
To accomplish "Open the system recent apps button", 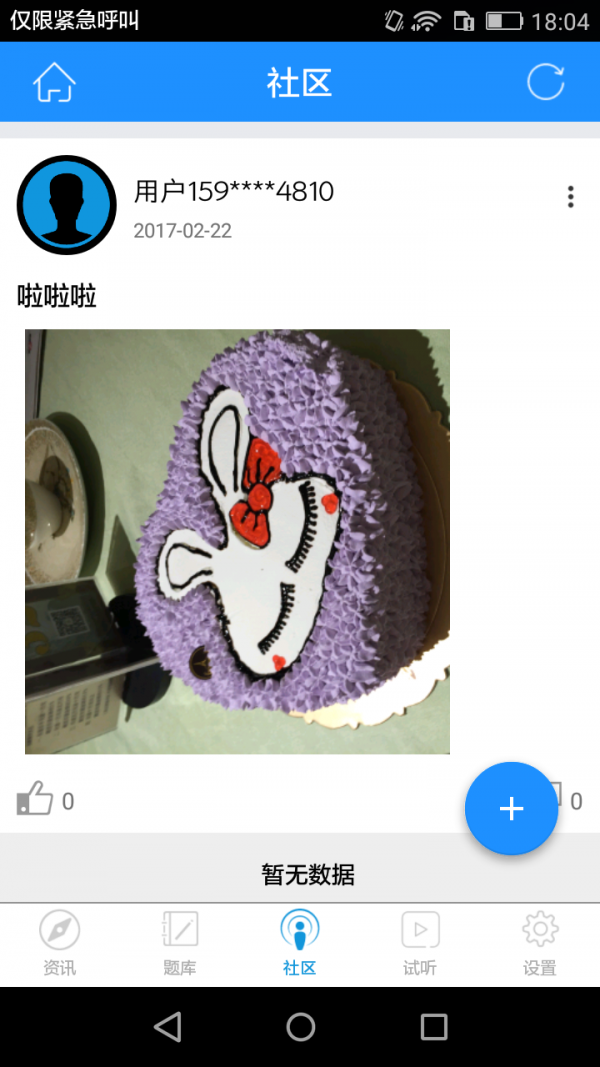I will 433,1026.
